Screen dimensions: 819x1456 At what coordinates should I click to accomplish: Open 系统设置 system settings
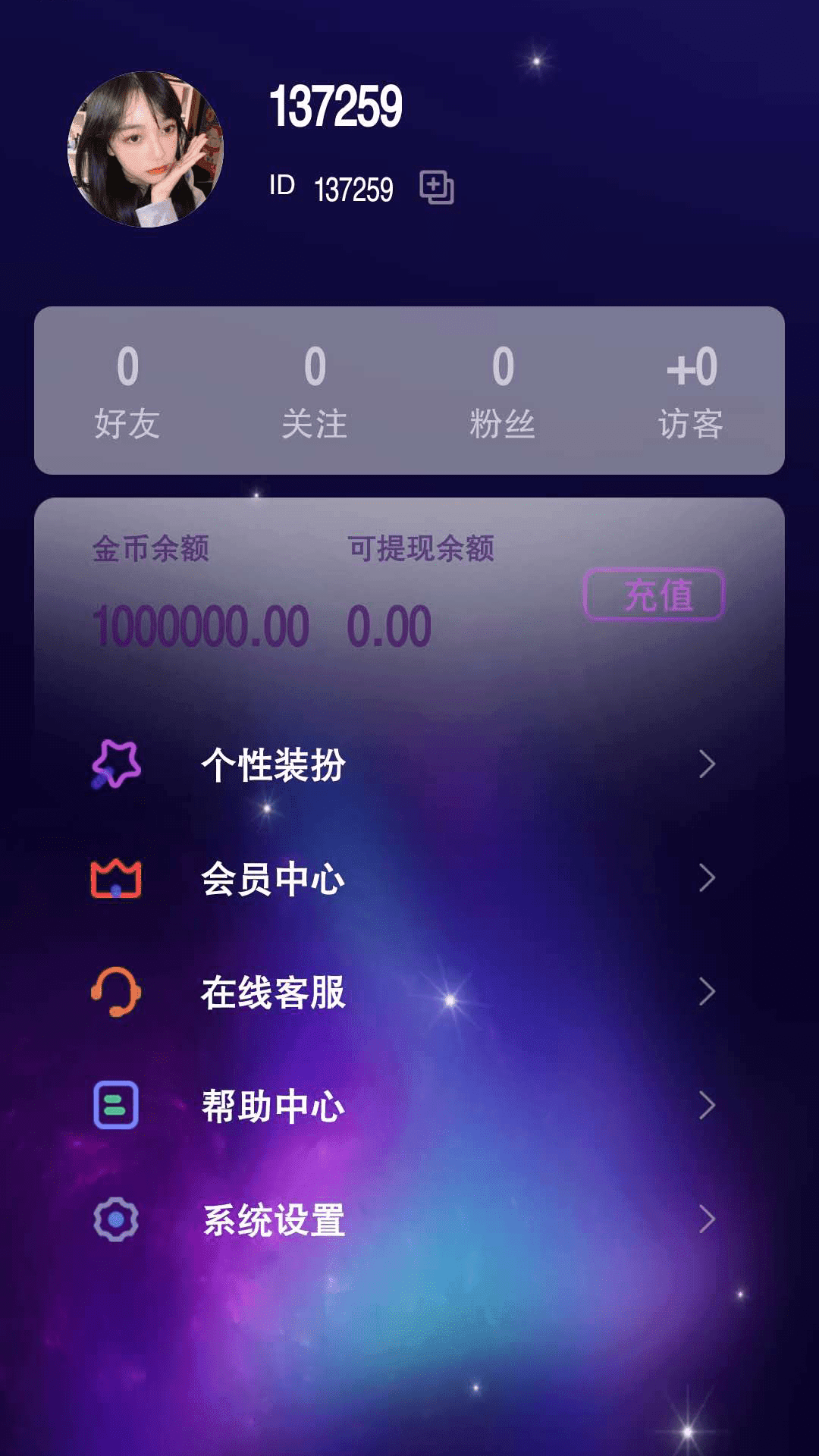[x=409, y=1219]
